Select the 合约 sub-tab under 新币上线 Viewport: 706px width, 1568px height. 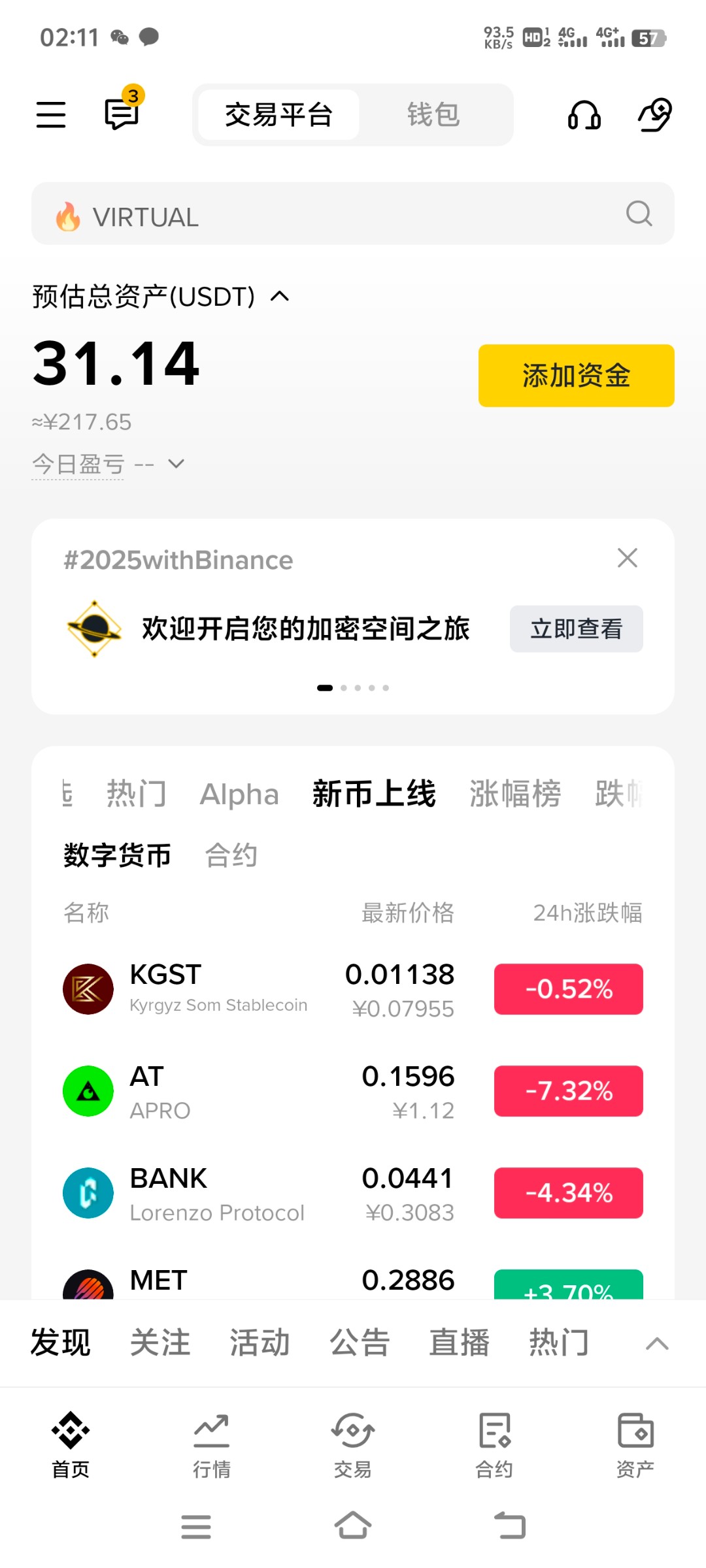(x=231, y=855)
